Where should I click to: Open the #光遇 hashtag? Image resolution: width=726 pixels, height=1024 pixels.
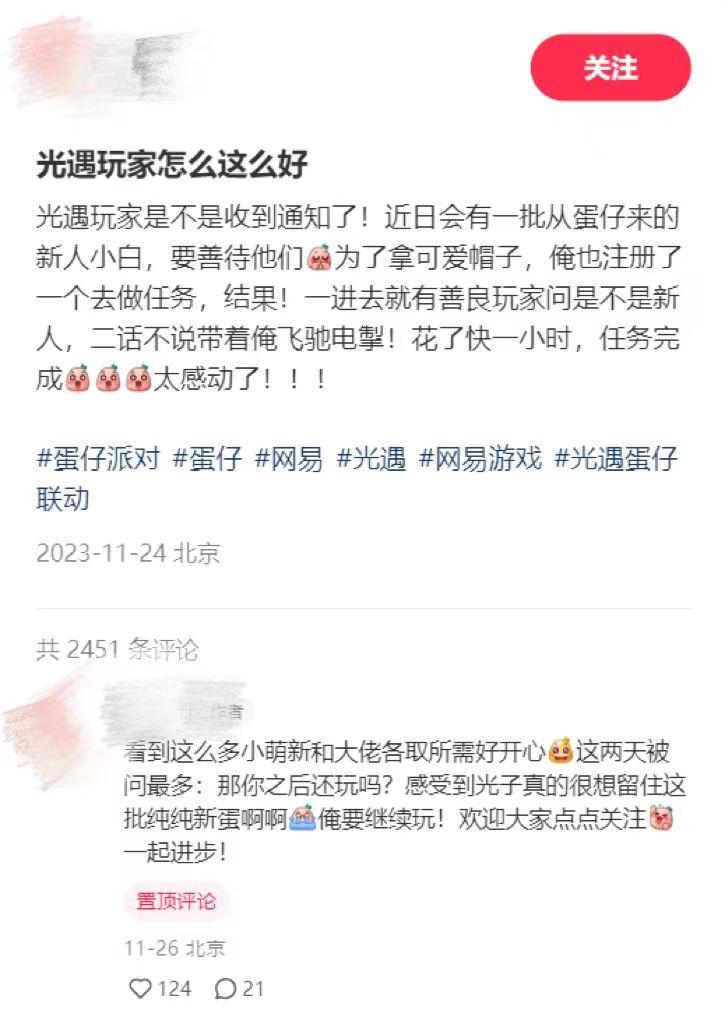tap(371, 459)
